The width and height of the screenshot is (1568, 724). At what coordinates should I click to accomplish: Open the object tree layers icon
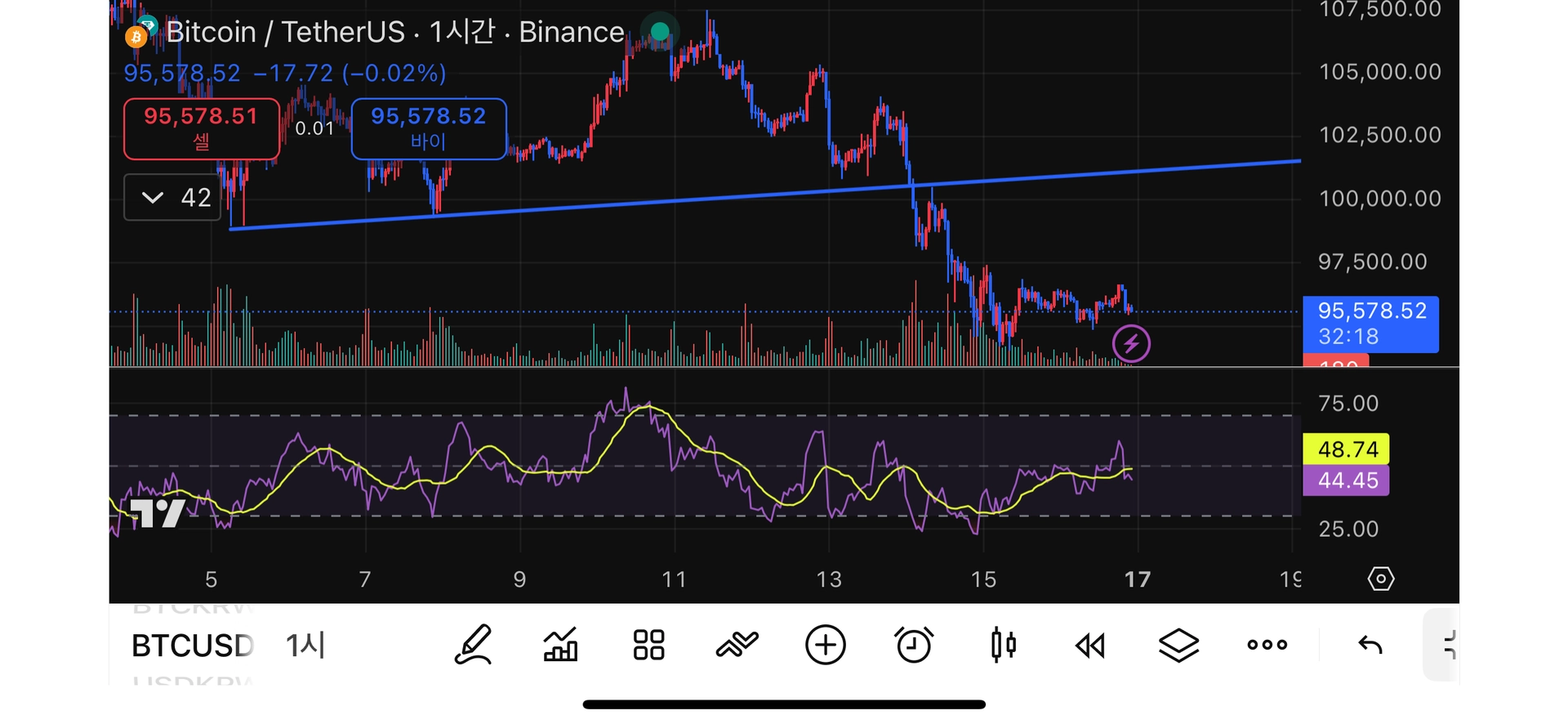[1178, 646]
